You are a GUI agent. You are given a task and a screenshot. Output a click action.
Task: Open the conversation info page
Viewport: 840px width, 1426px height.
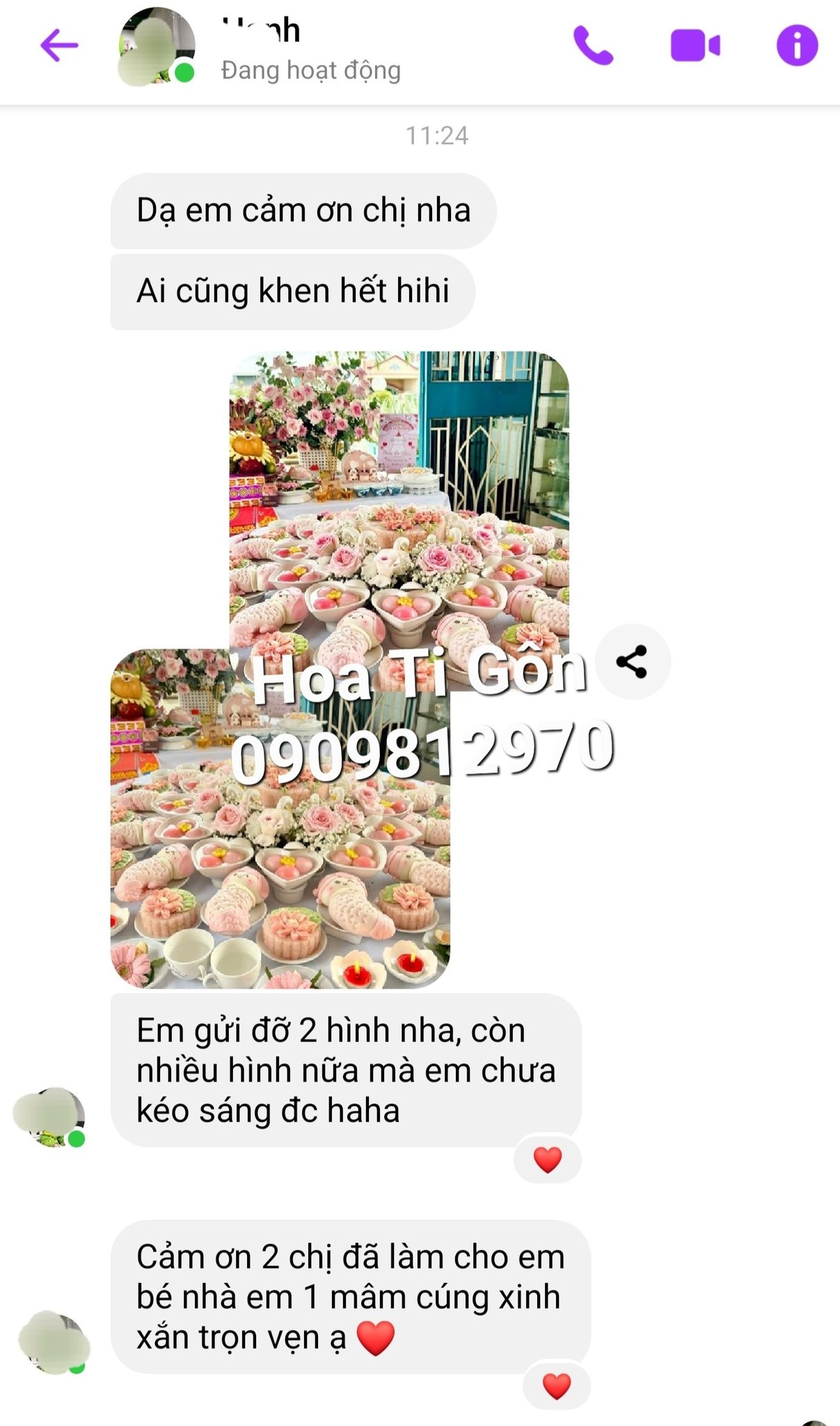click(797, 46)
